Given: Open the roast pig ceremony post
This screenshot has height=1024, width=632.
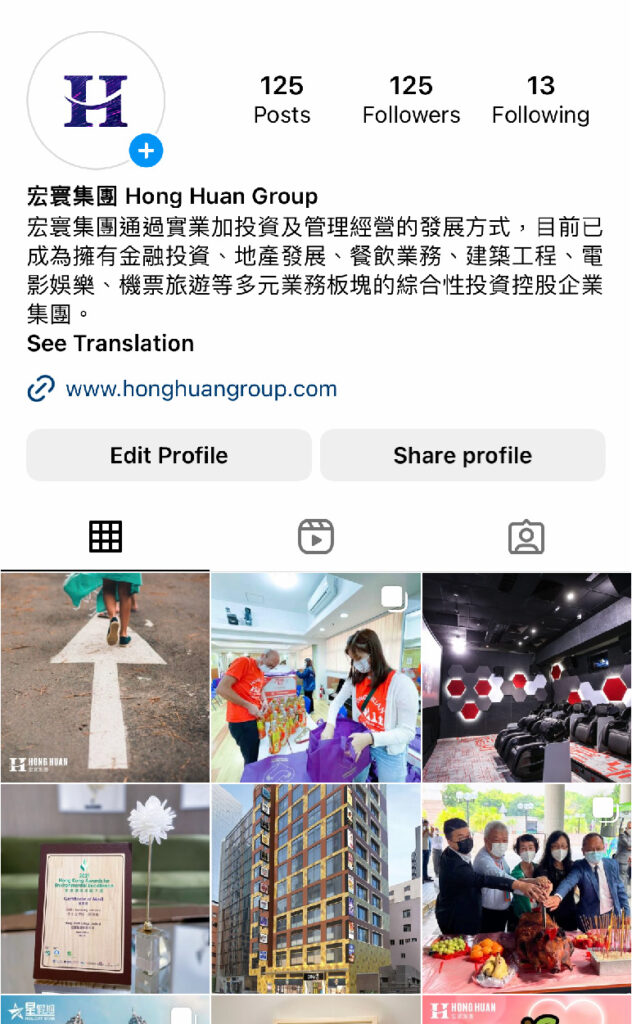Looking at the screenshot, I should coord(526,887).
